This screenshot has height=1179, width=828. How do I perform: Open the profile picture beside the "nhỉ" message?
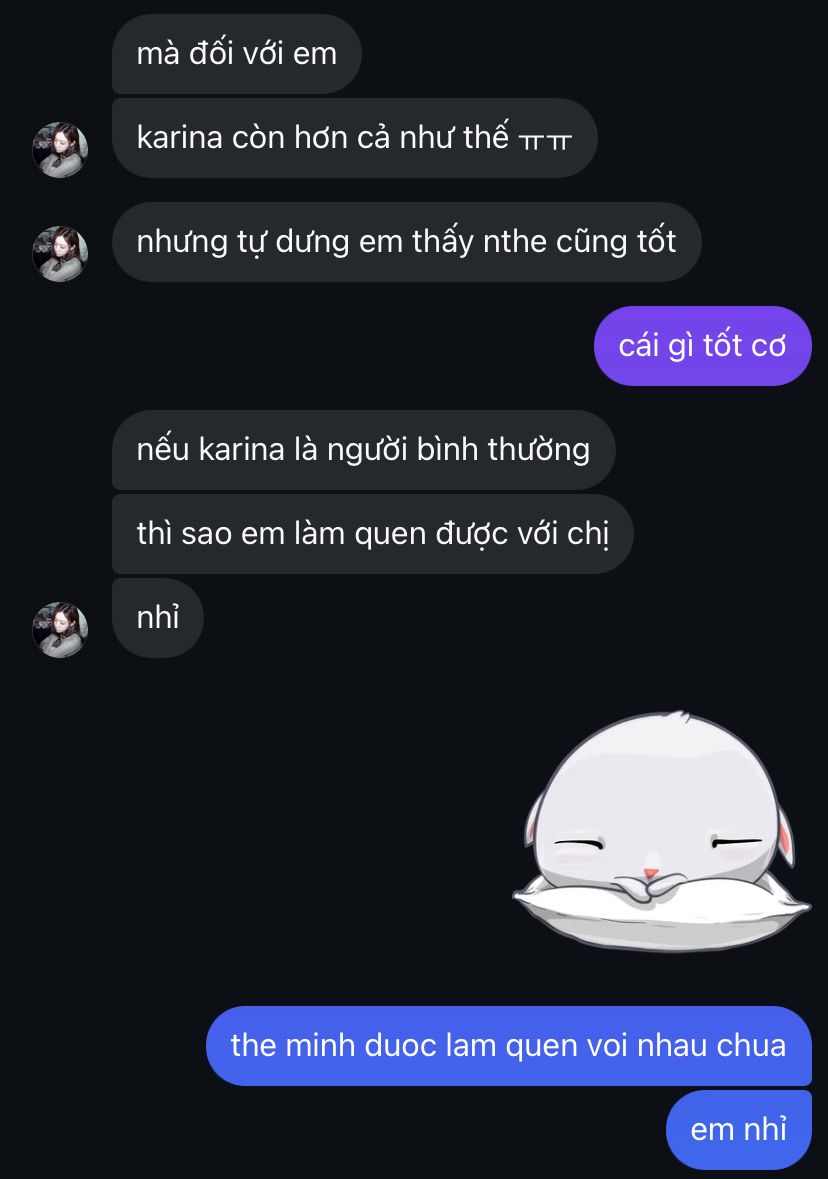[60, 629]
